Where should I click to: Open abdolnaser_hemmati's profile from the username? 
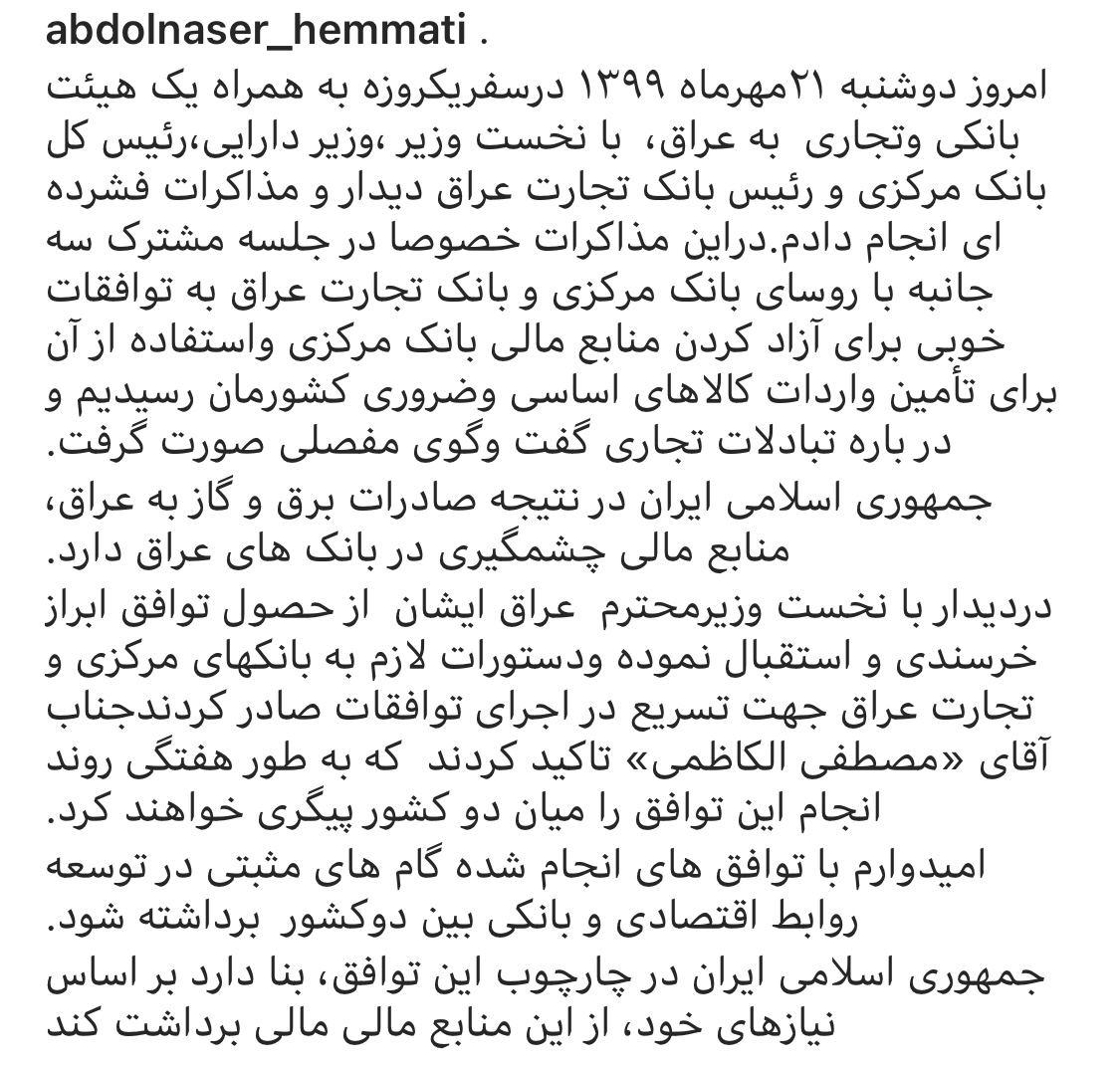[257, 32]
